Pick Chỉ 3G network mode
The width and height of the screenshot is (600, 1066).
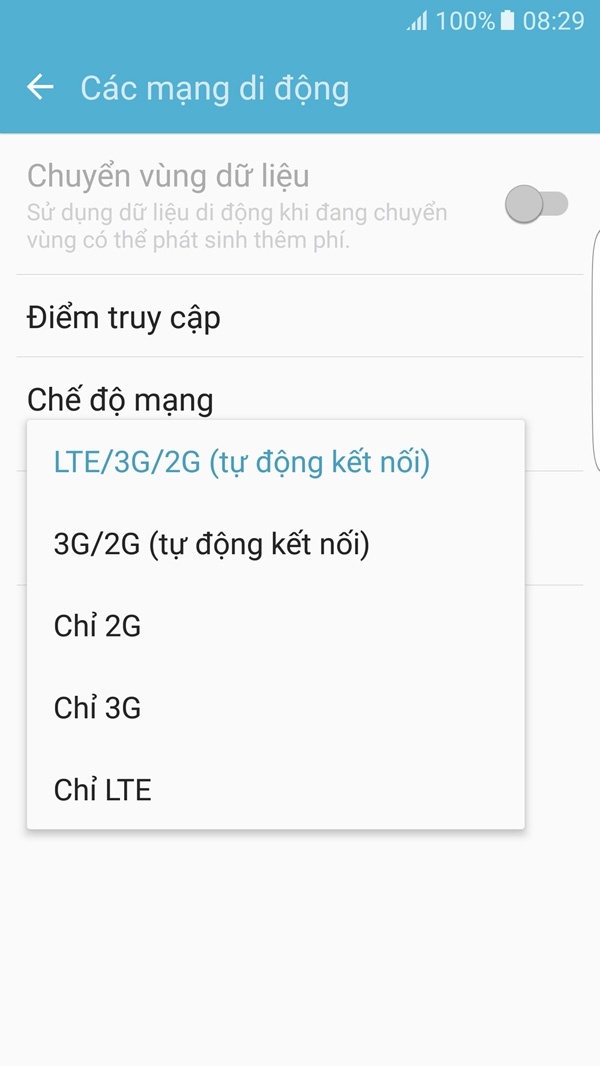point(98,709)
